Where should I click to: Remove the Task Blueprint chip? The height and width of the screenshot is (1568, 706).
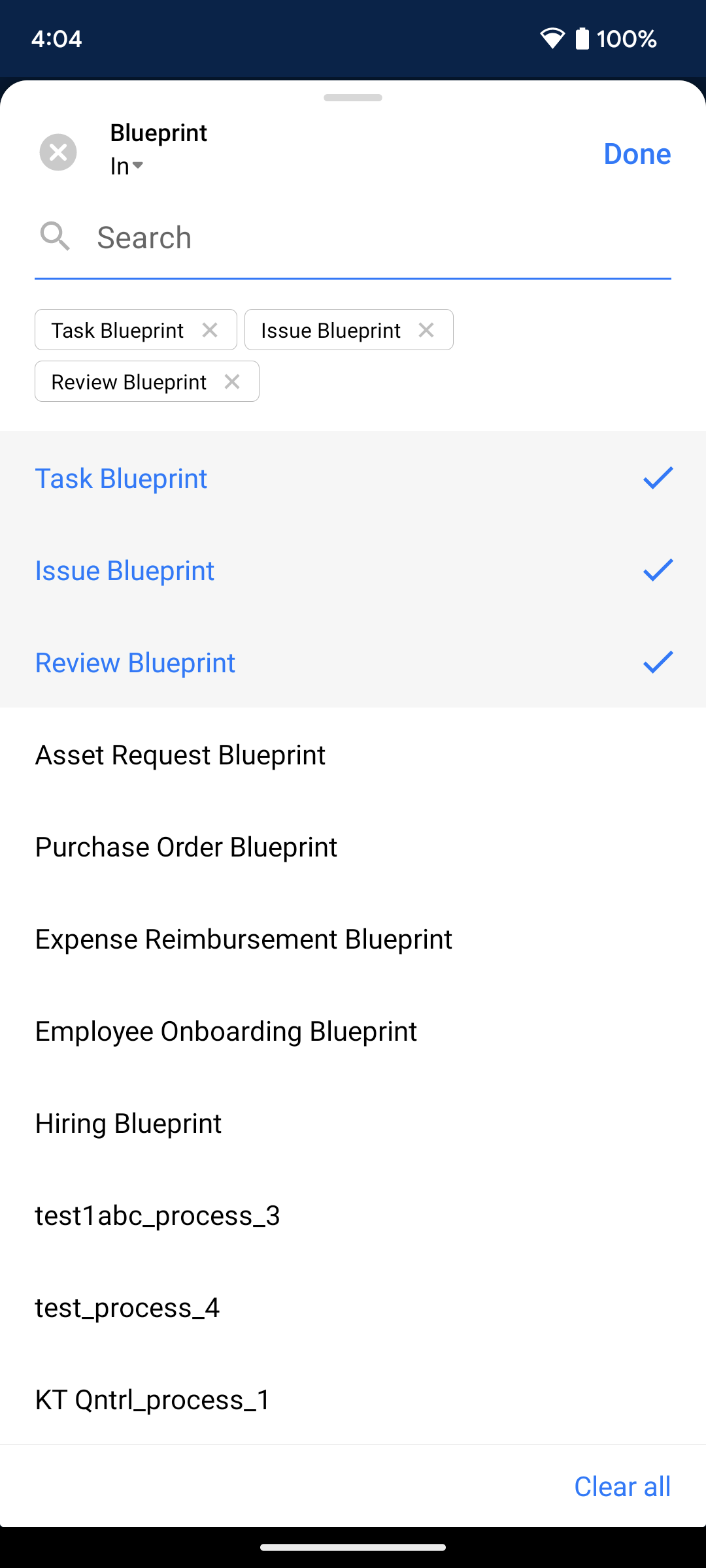click(x=210, y=330)
